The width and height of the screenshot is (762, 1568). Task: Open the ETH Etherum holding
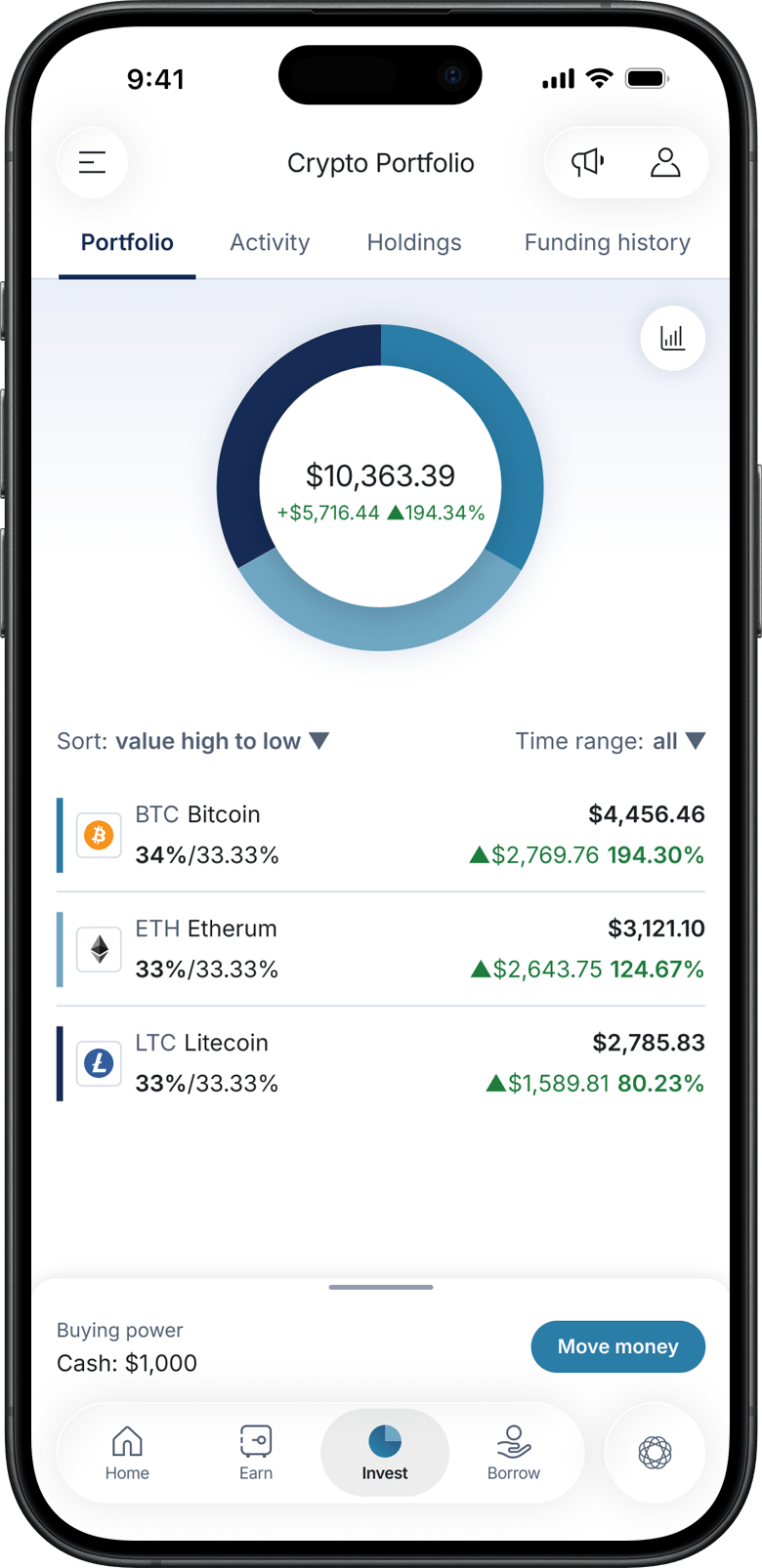coord(381,949)
